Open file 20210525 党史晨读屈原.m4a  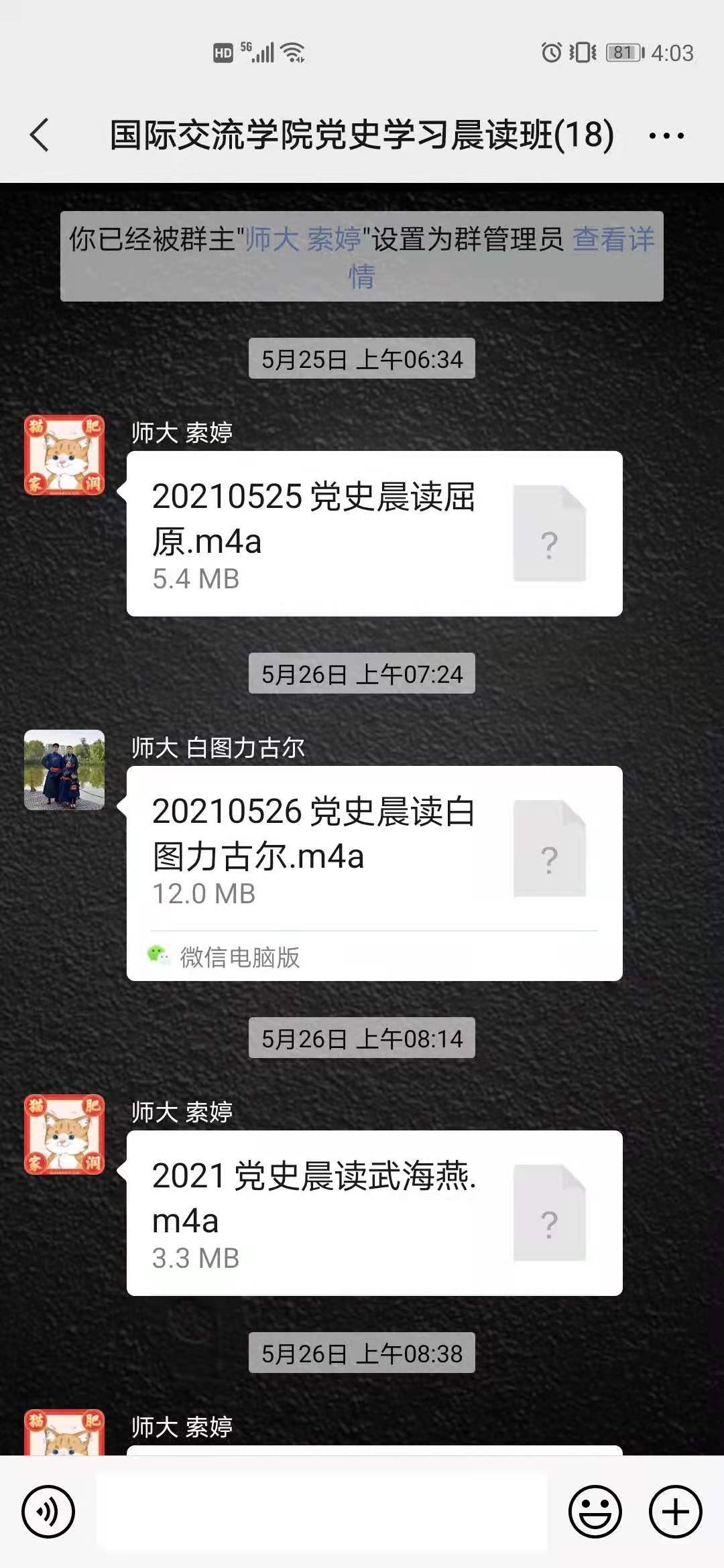point(374,533)
